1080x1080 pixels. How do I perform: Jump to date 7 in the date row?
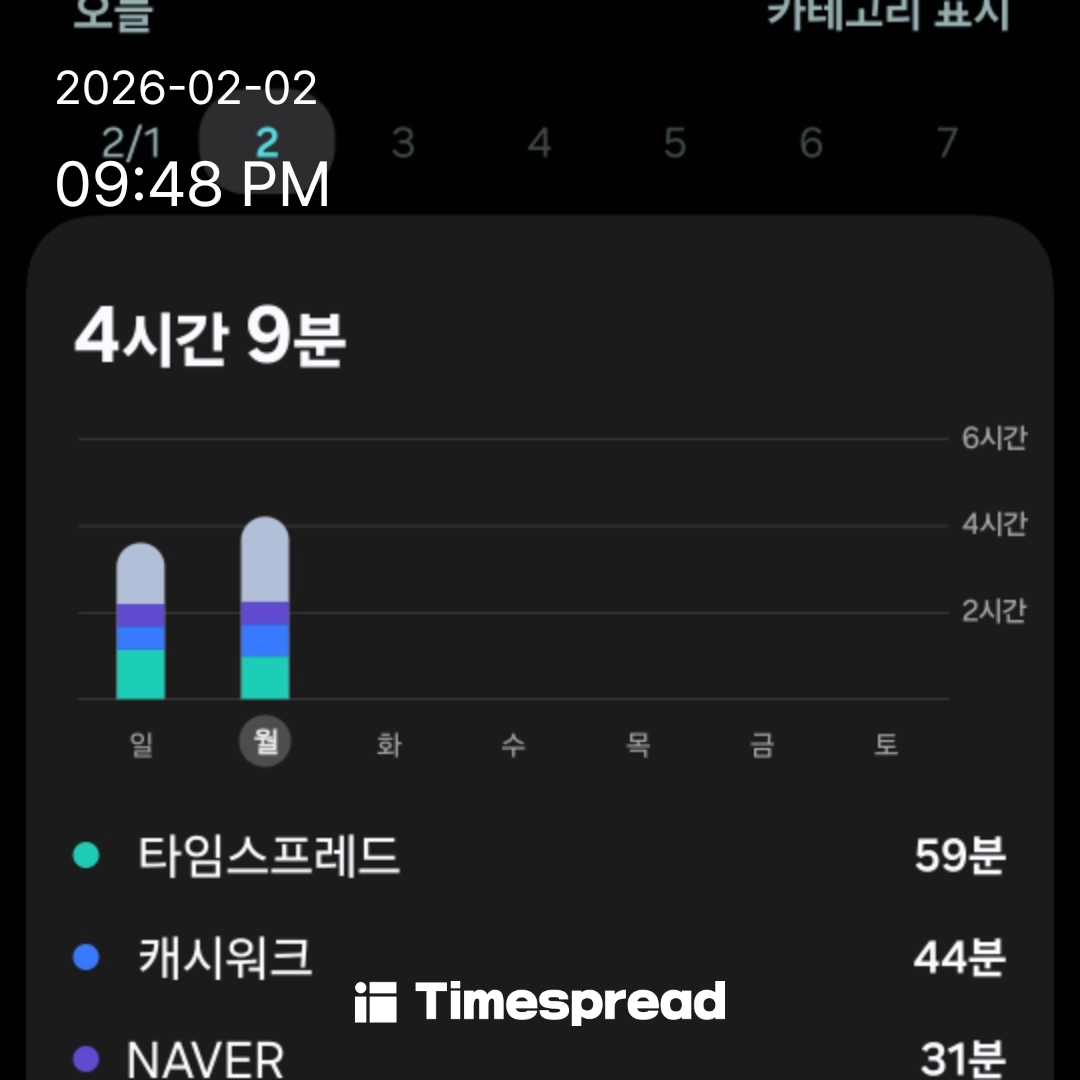coord(947,144)
